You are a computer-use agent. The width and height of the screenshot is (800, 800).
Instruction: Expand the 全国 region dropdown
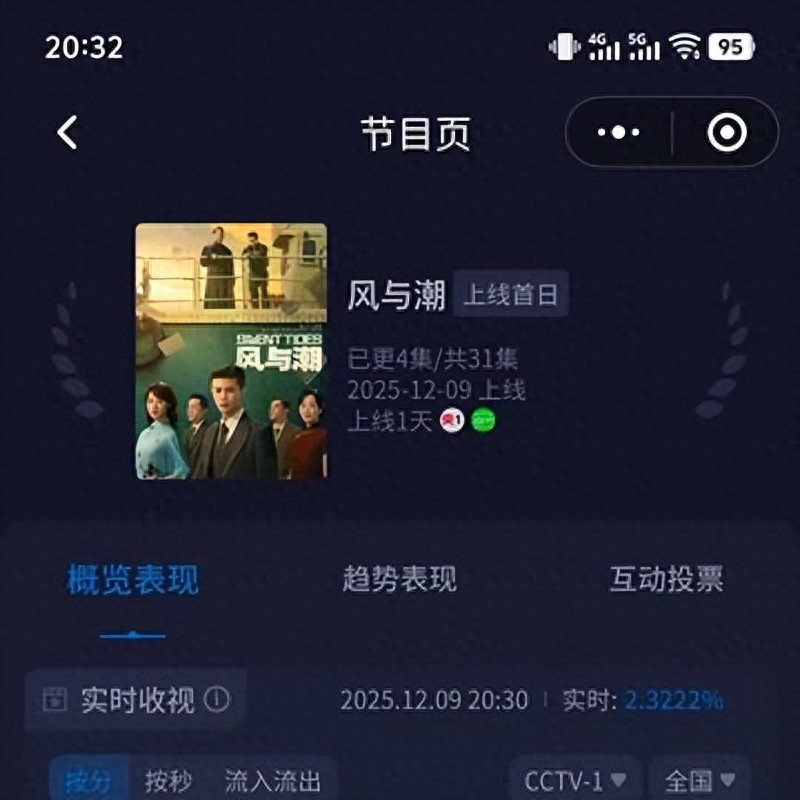[x=700, y=780]
